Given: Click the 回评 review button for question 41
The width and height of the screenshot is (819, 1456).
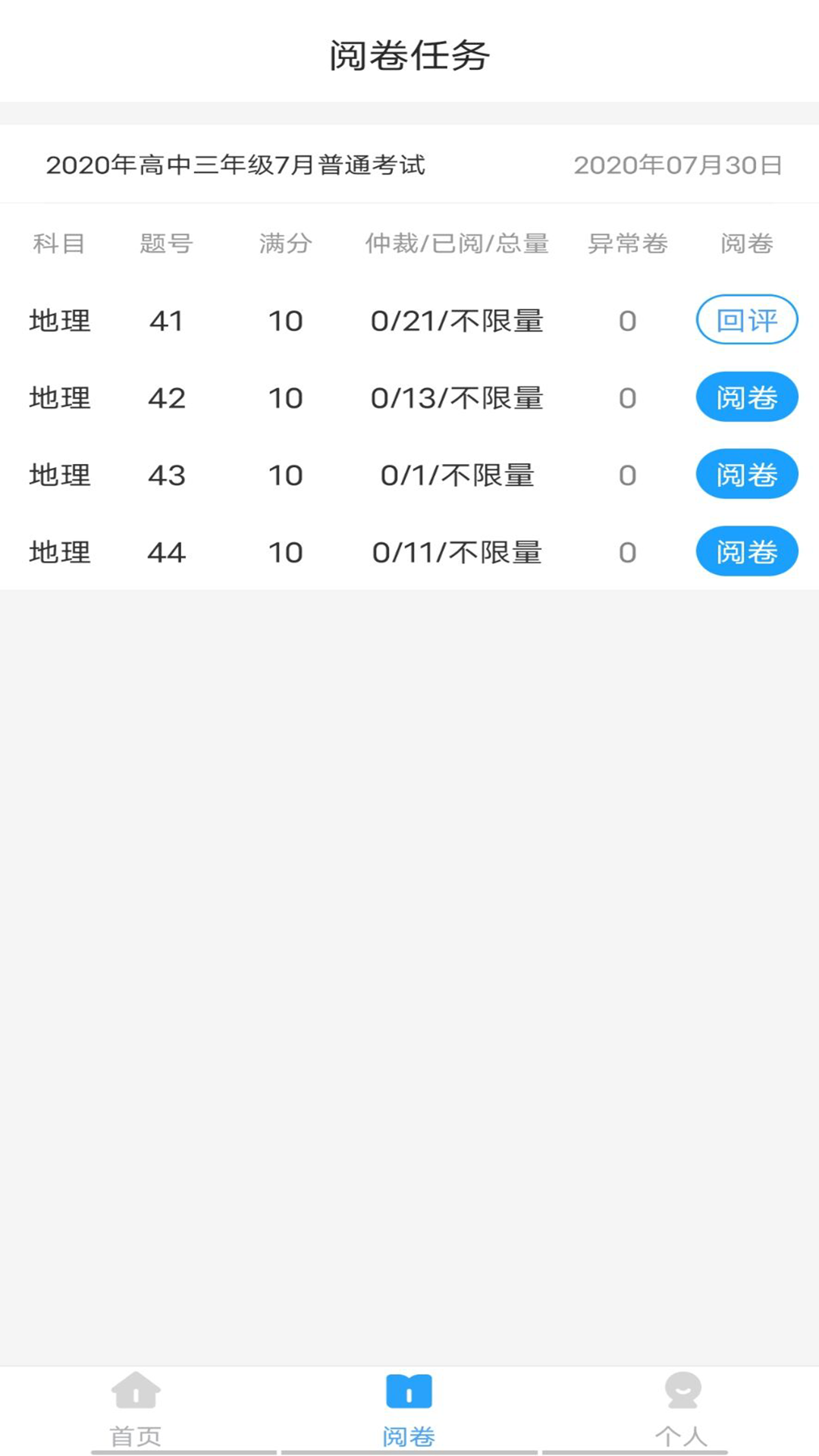Looking at the screenshot, I should (x=746, y=320).
